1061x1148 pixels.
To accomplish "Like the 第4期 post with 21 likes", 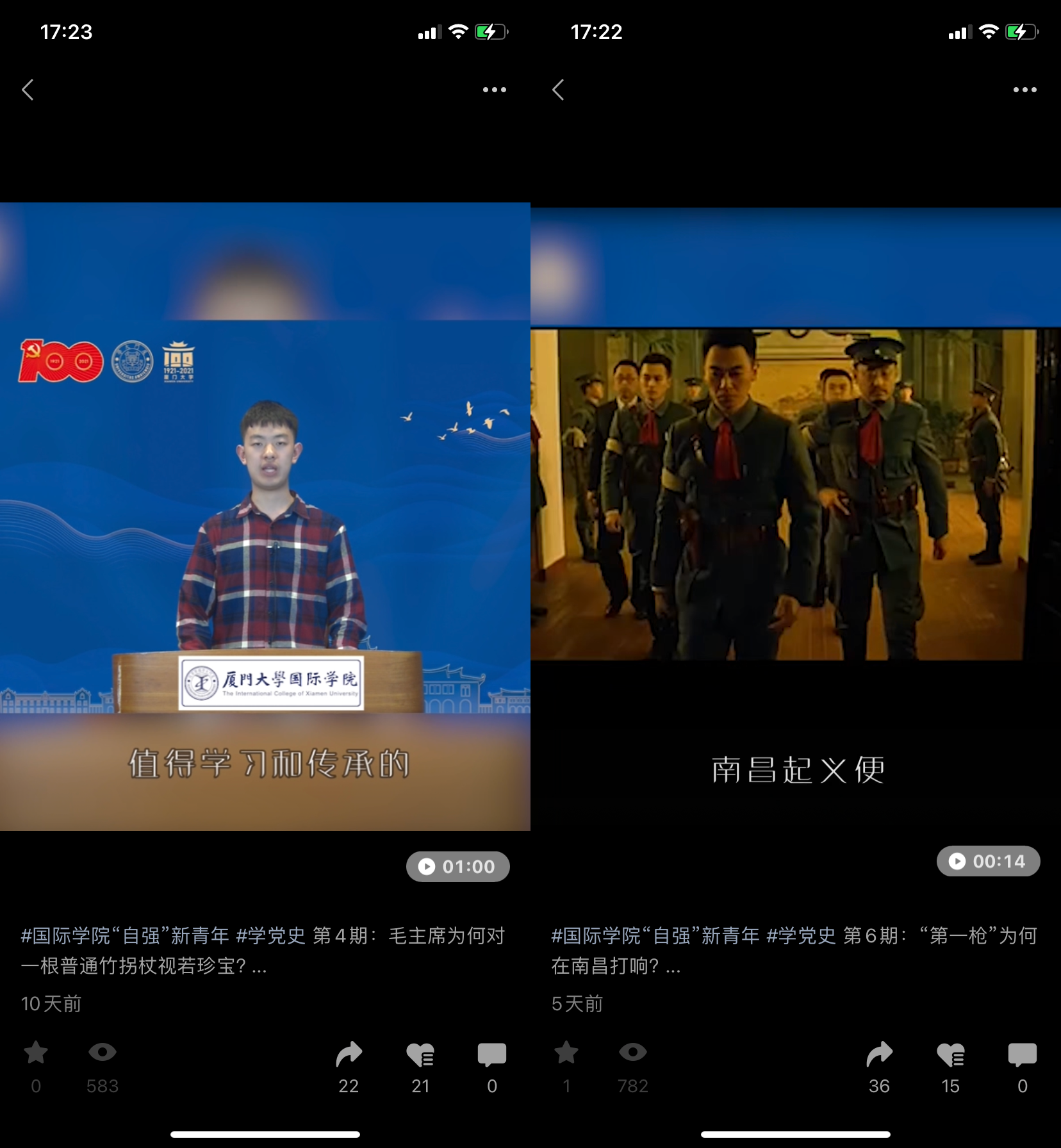I will (420, 1054).
